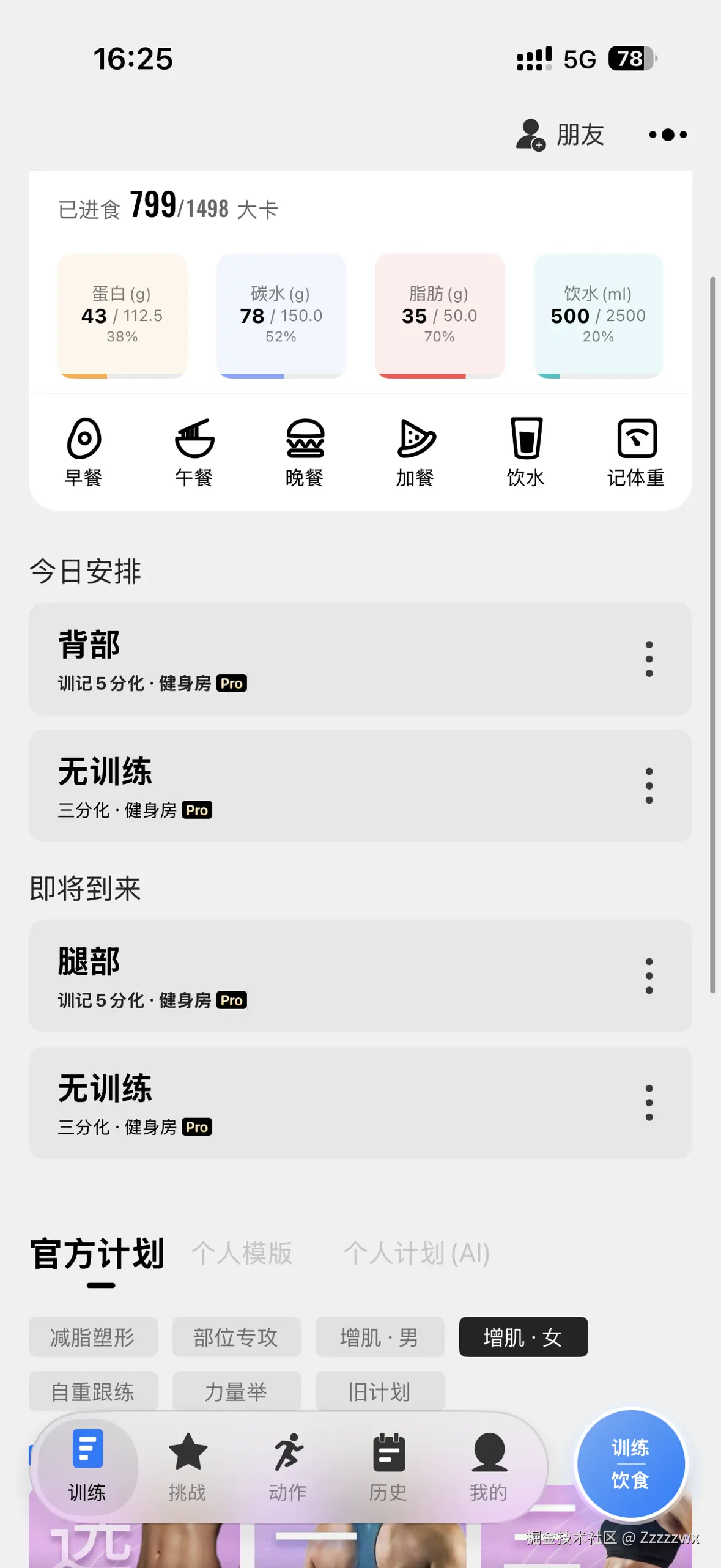Image resolution: width=721 pixels, height=1568 pixels.
Task: Toggle the 自重跟练 filter chip
Action: 93,1391
